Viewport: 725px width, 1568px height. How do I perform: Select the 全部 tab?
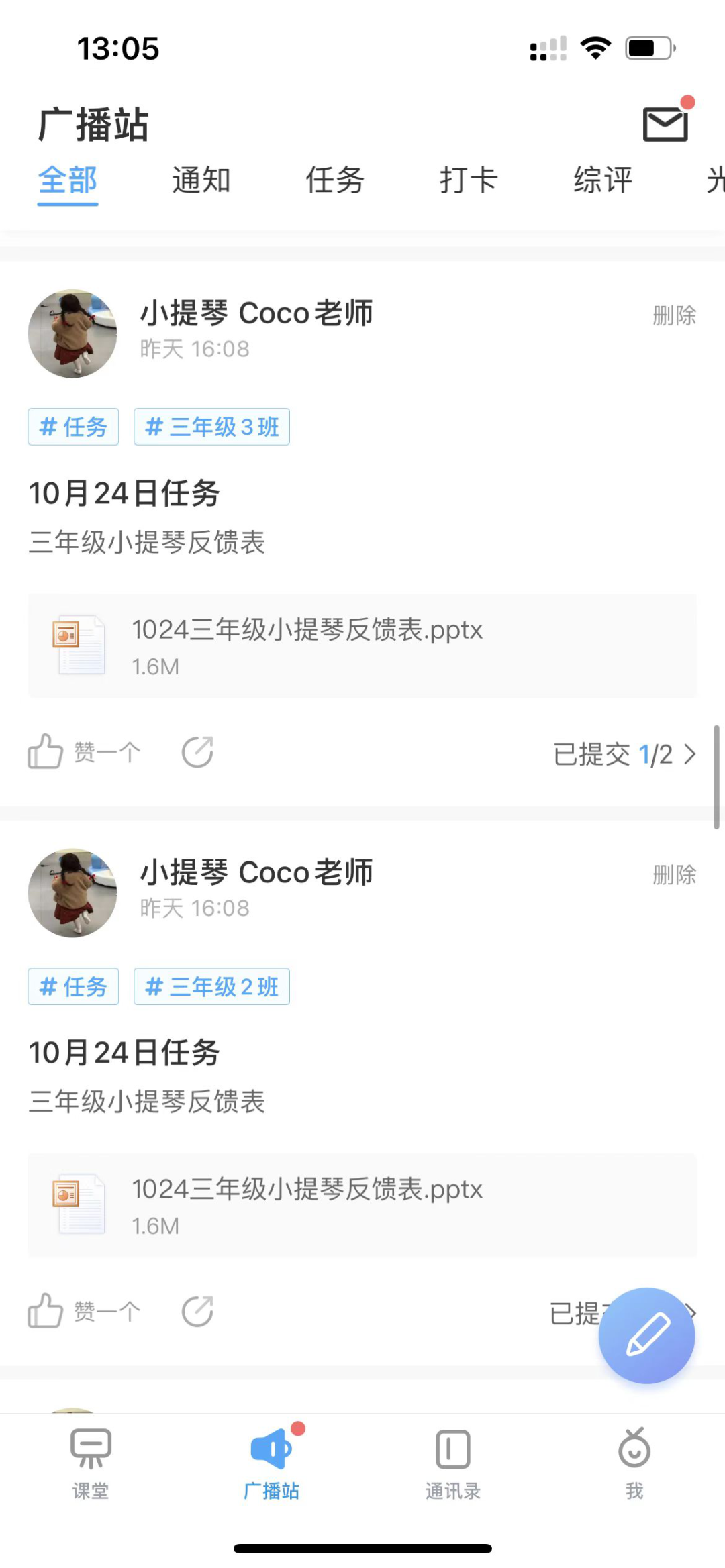(68, 180)
